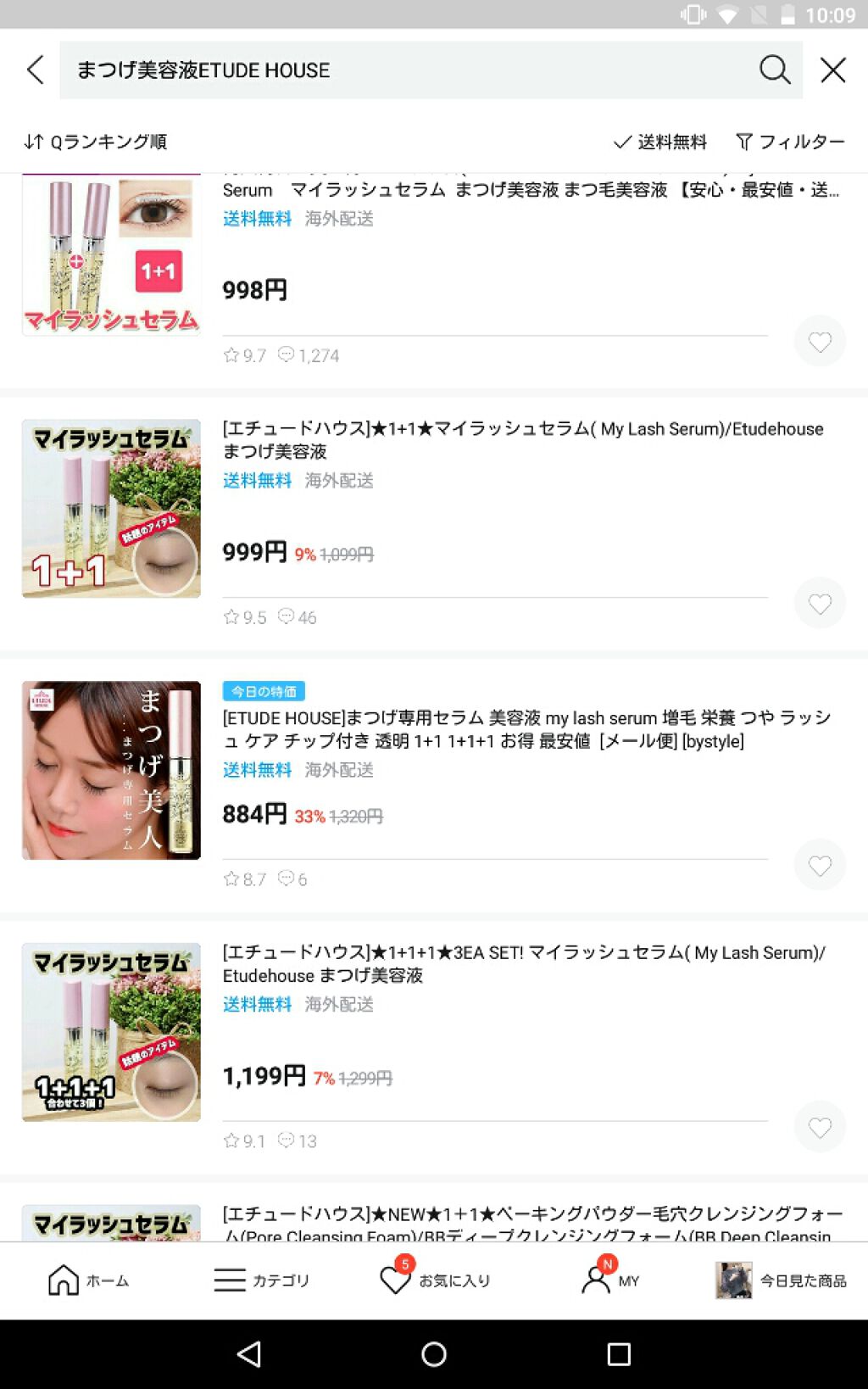This screenshot has width=868, height=1389.
Task: Toggle the 送料無料 free shipping filter
Action: click(x=660, y=142)
